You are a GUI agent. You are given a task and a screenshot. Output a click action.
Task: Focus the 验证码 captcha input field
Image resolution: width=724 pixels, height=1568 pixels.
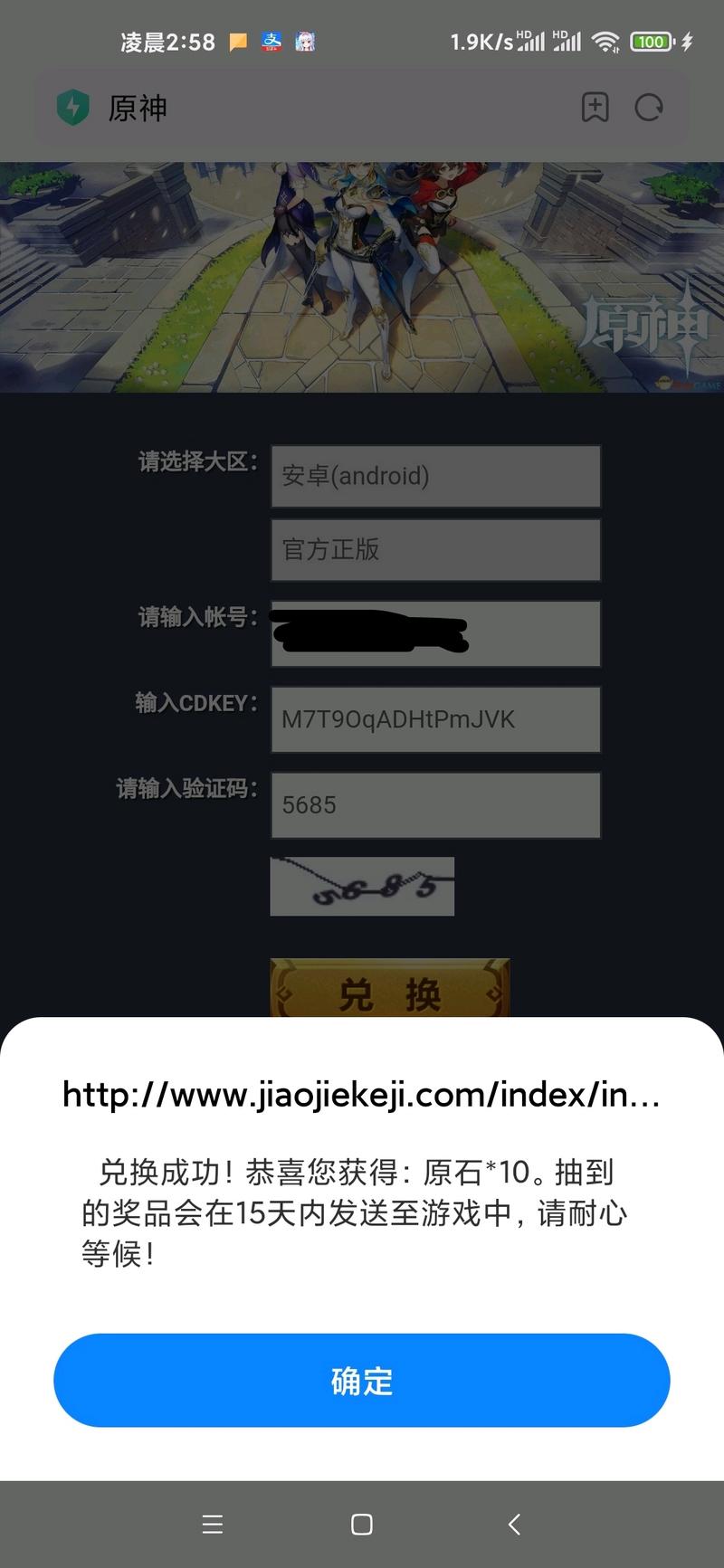[x=435, y=804]
